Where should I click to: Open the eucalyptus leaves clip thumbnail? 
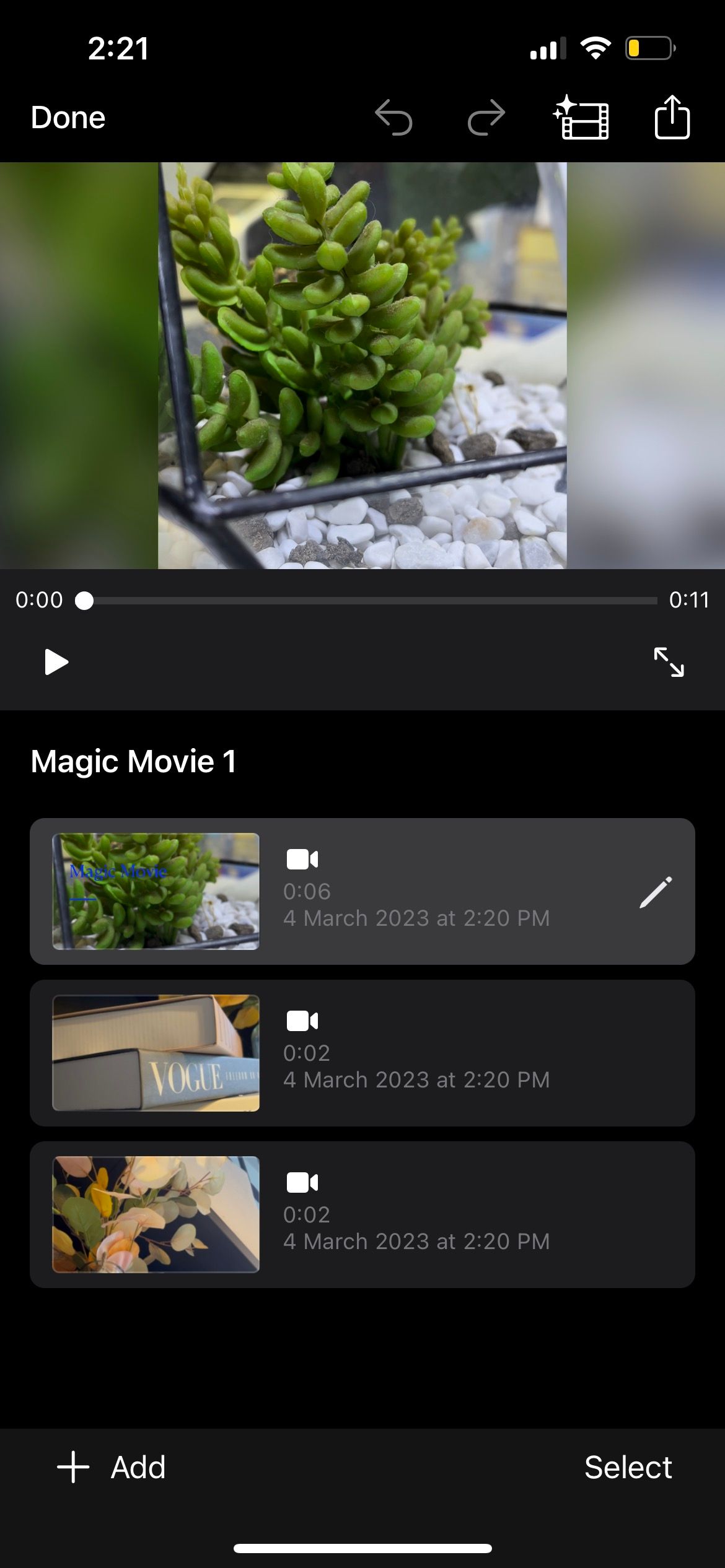click(x=155, y=1215)
